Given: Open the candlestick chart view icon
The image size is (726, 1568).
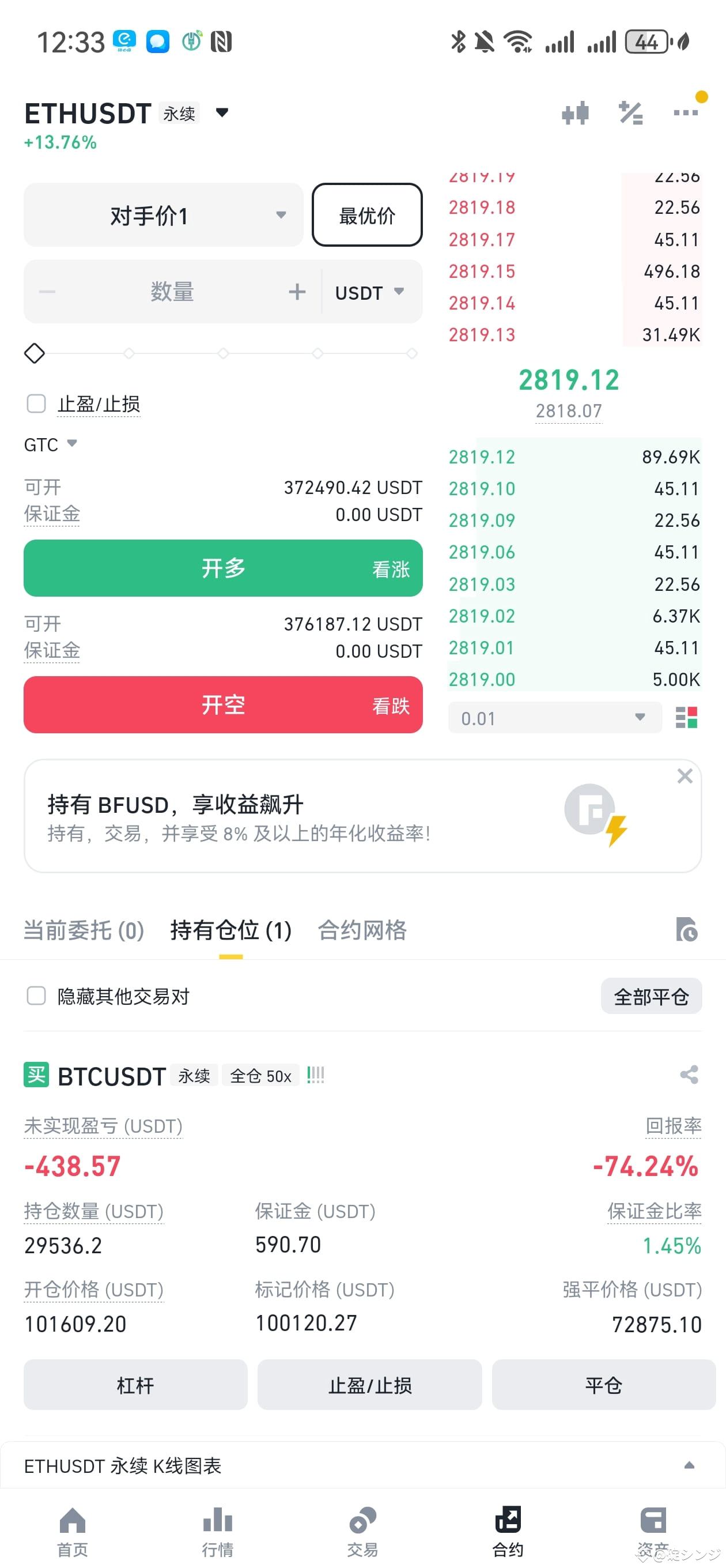Looking at the screenshot, I should (x=576, y=112).
